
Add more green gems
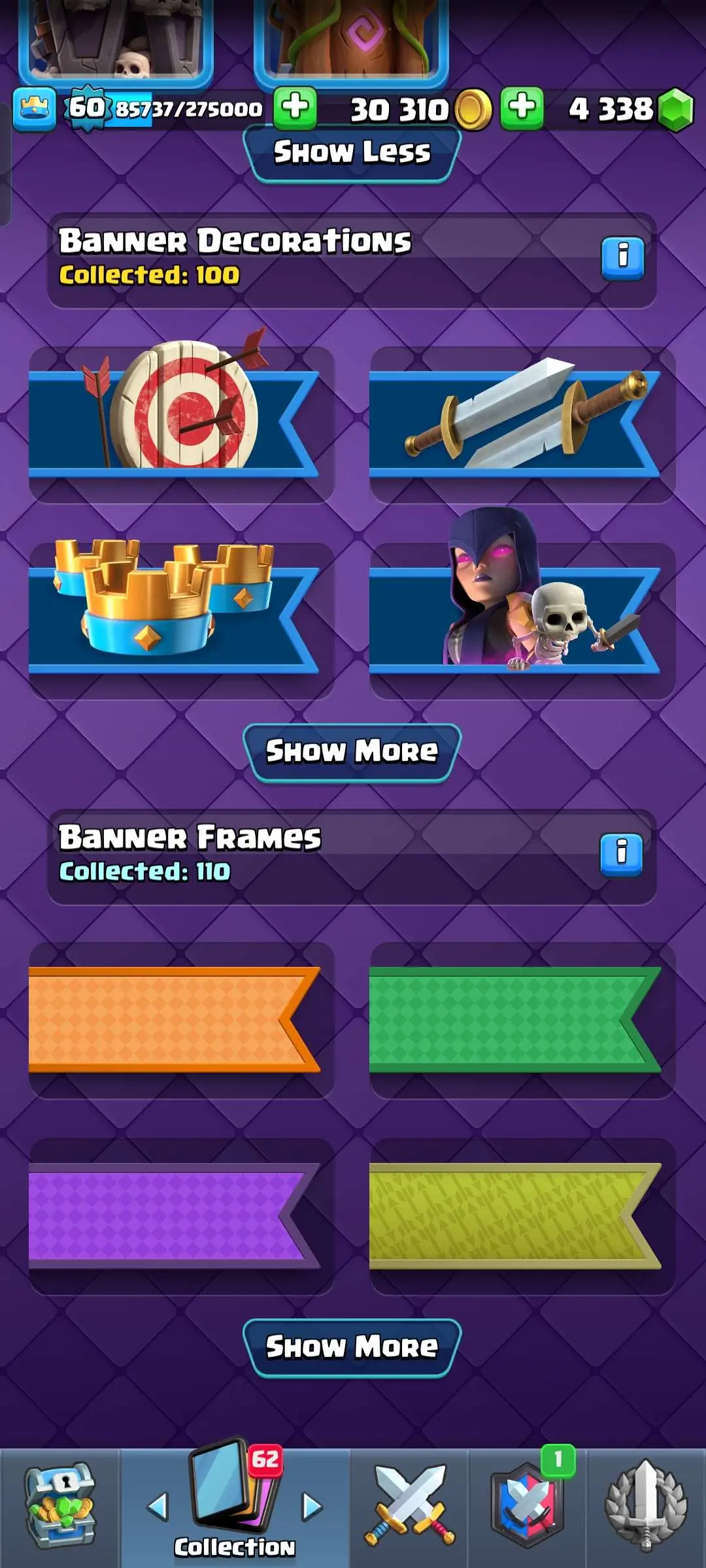coord(522,107)
